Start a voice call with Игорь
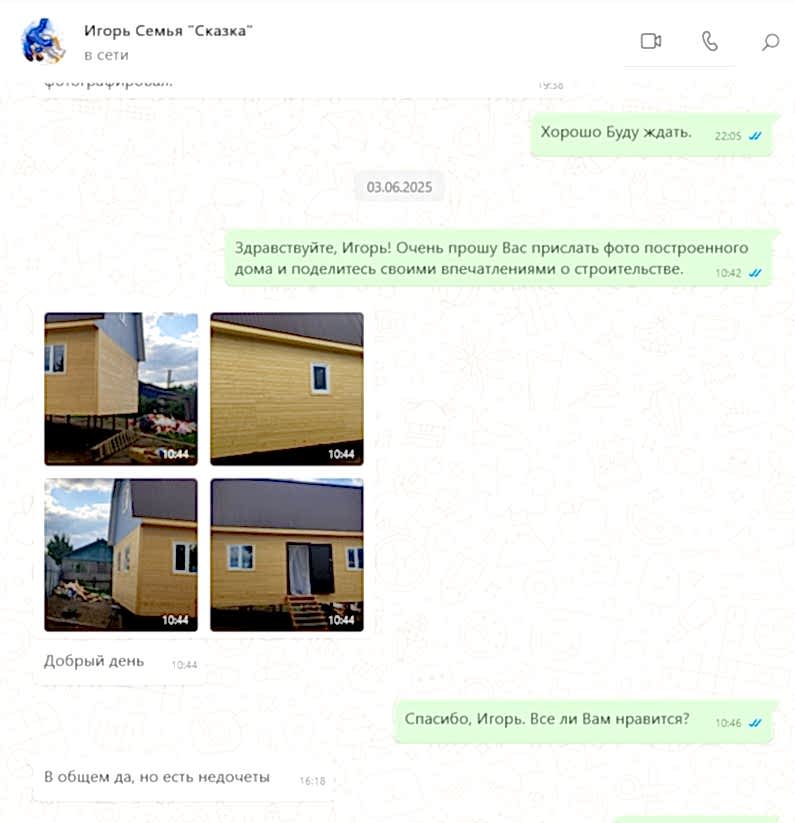This screenshot has width=795, height=823. coord(710,41)
